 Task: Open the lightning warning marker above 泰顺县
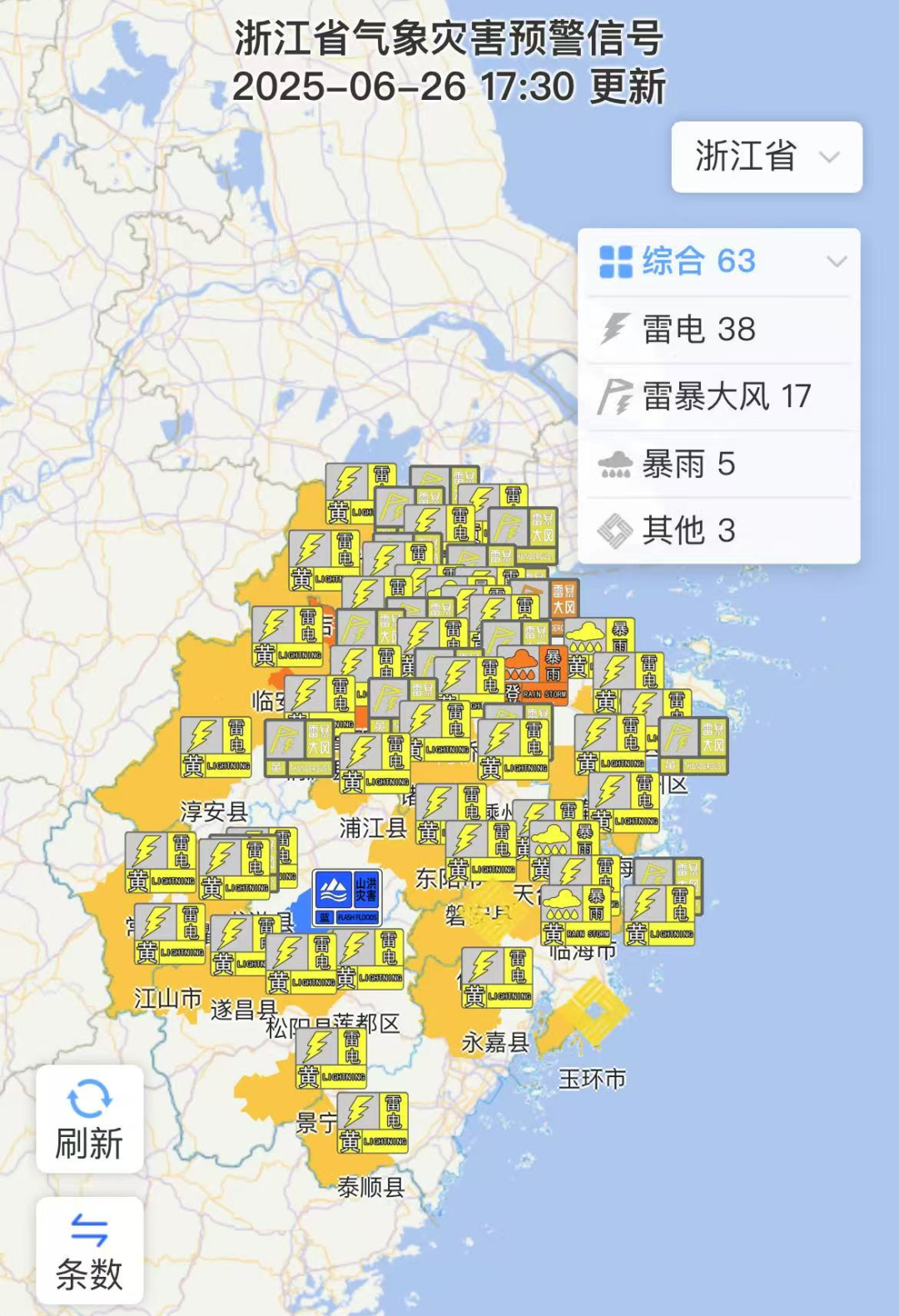point(373,1122)
